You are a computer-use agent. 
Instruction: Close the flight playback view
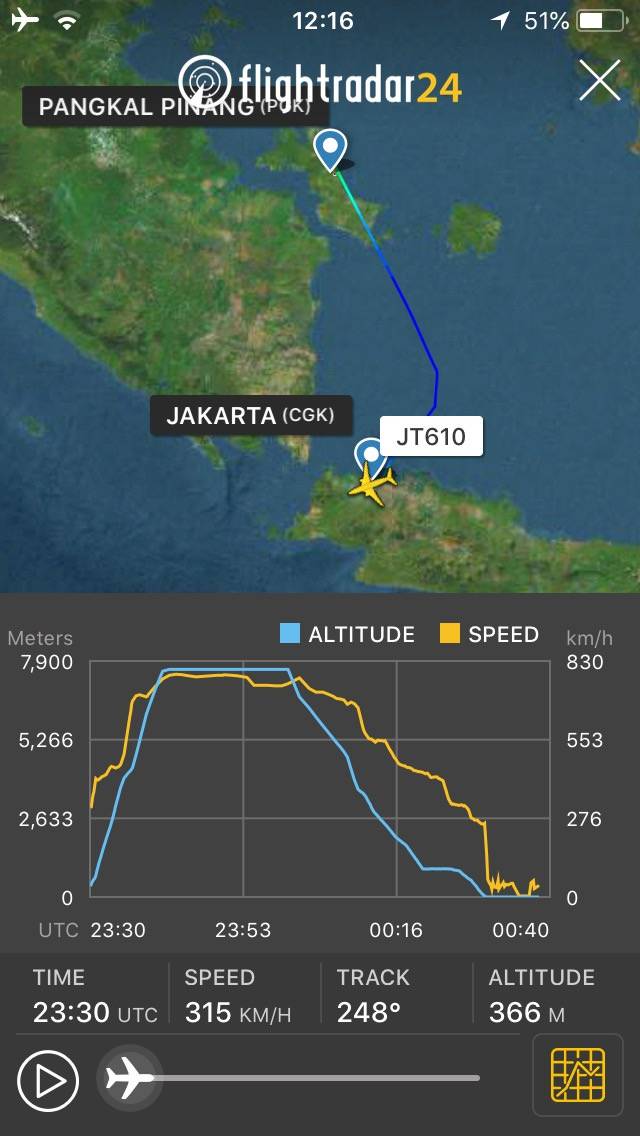point(599,80)
